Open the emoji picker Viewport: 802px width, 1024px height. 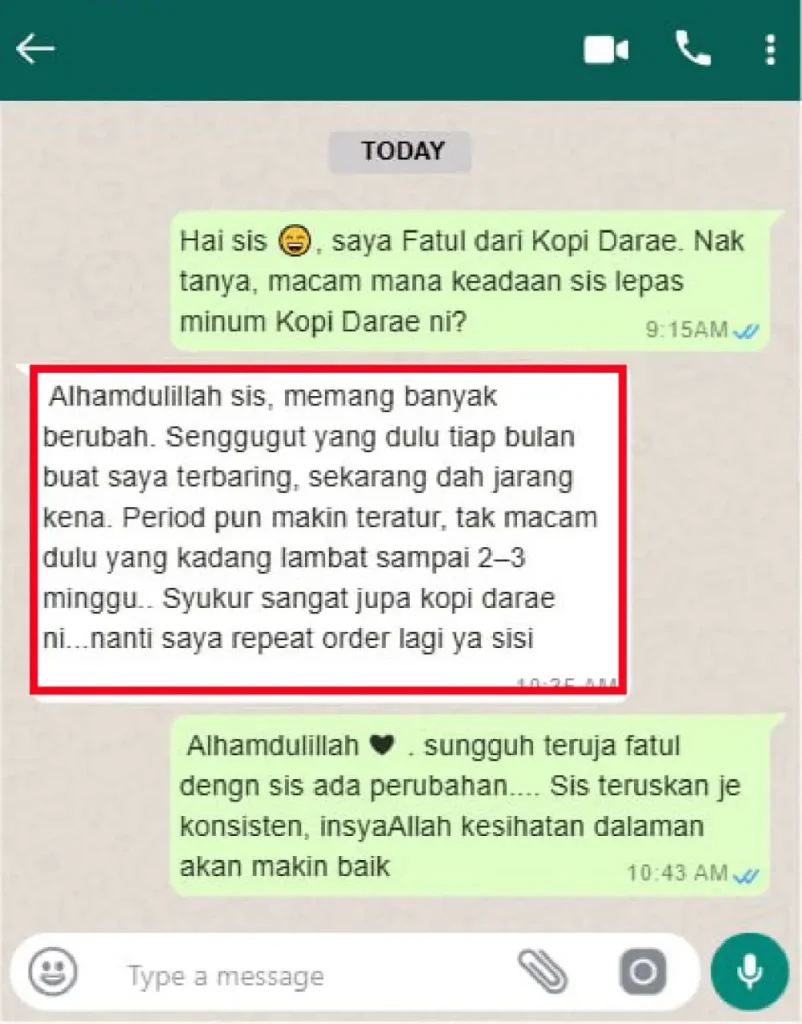[x=52, y=972]
